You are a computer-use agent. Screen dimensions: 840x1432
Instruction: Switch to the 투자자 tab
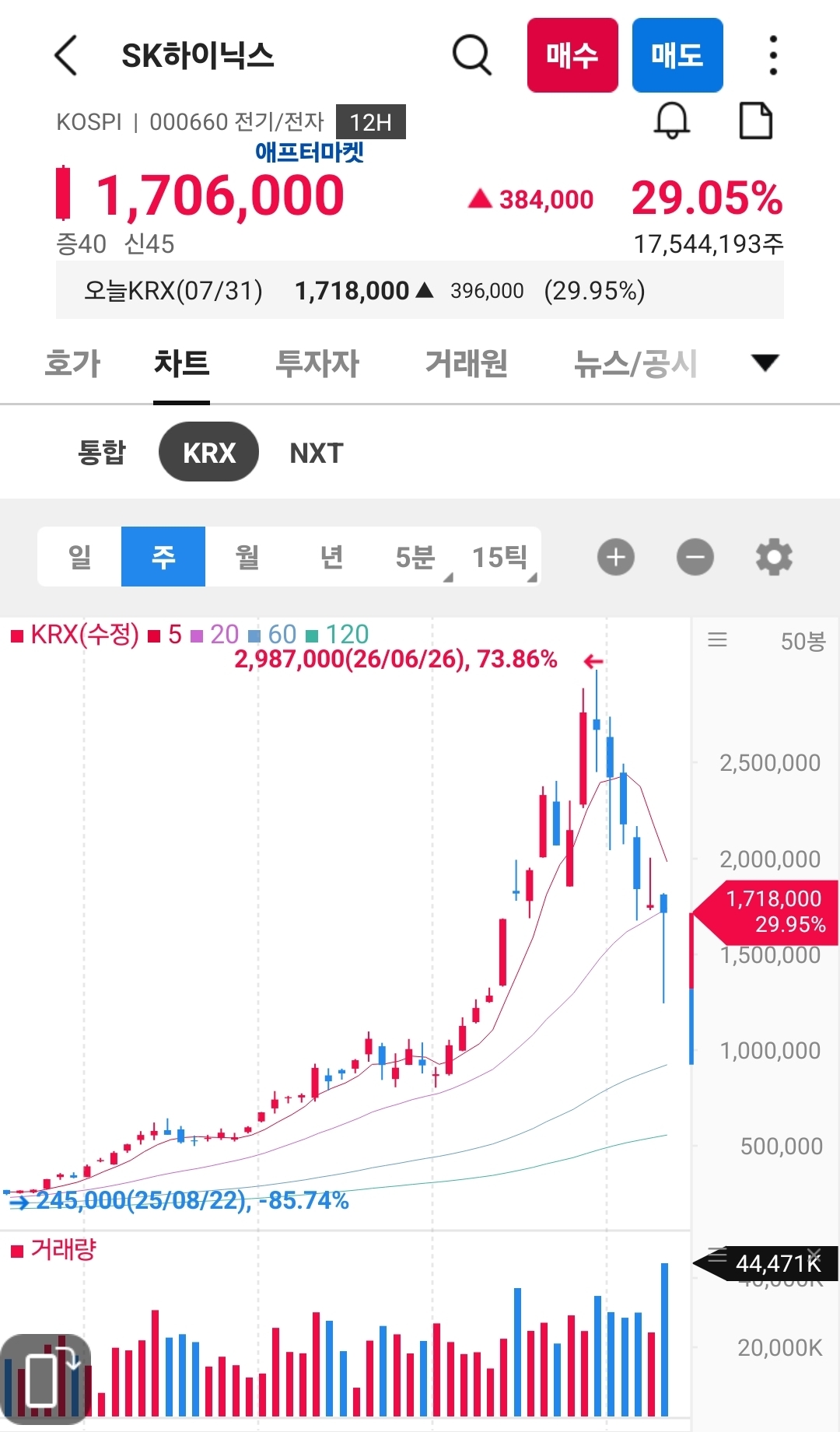pos(317,363)
